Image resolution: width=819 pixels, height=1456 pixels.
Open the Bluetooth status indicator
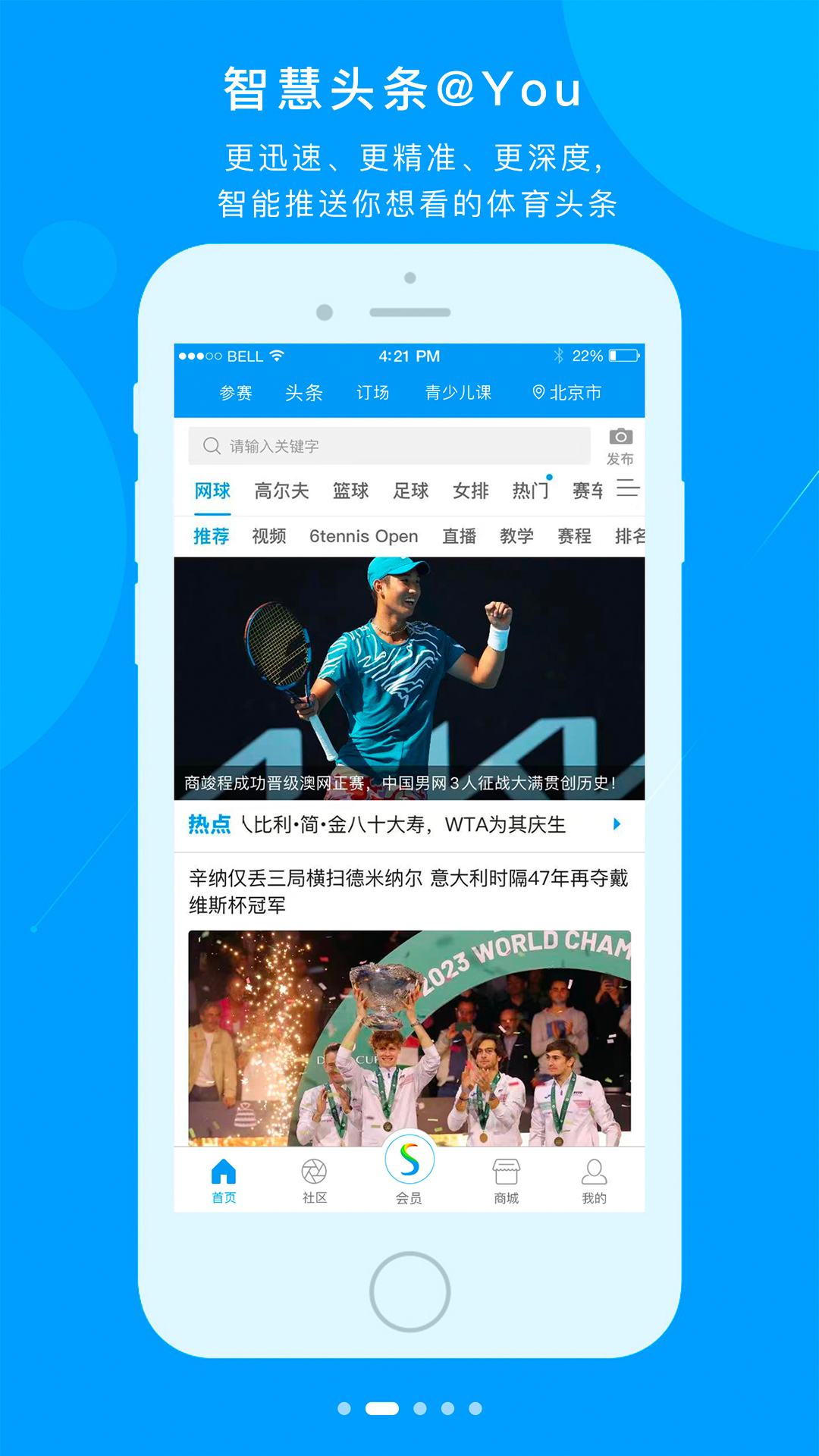(x=557, y=355)
